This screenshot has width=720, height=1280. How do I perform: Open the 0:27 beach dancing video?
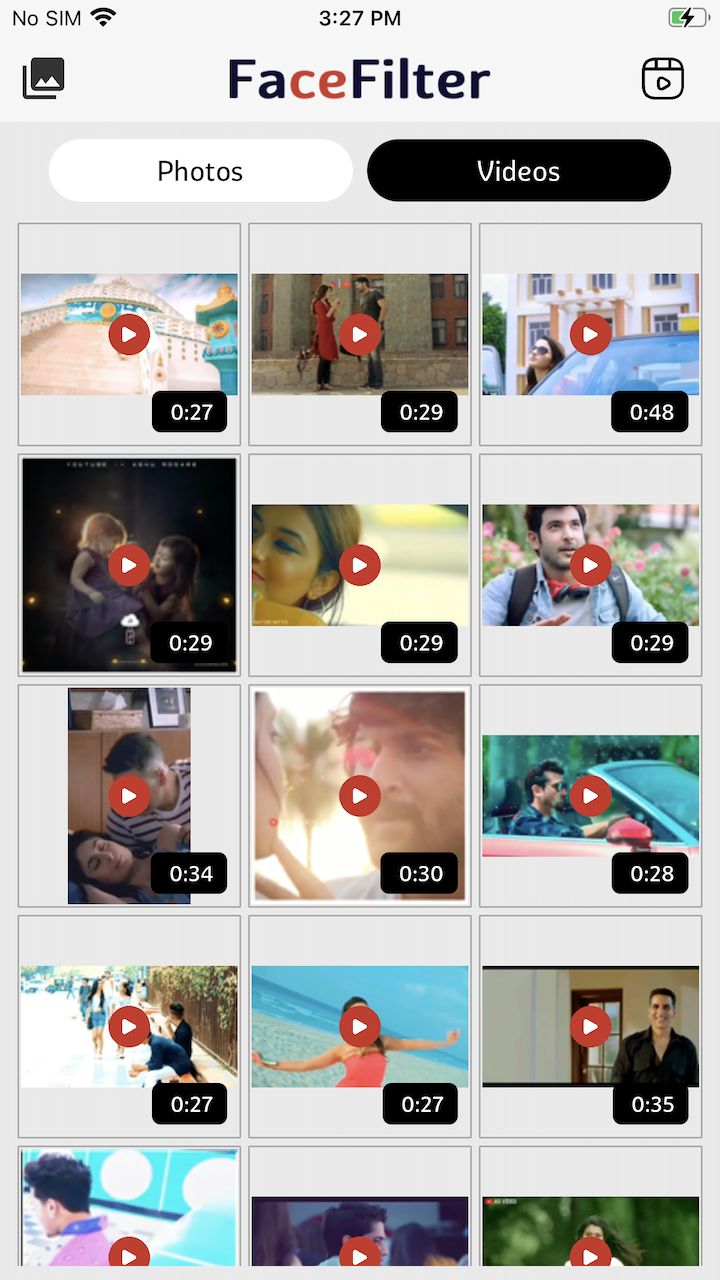point(360,1026)
